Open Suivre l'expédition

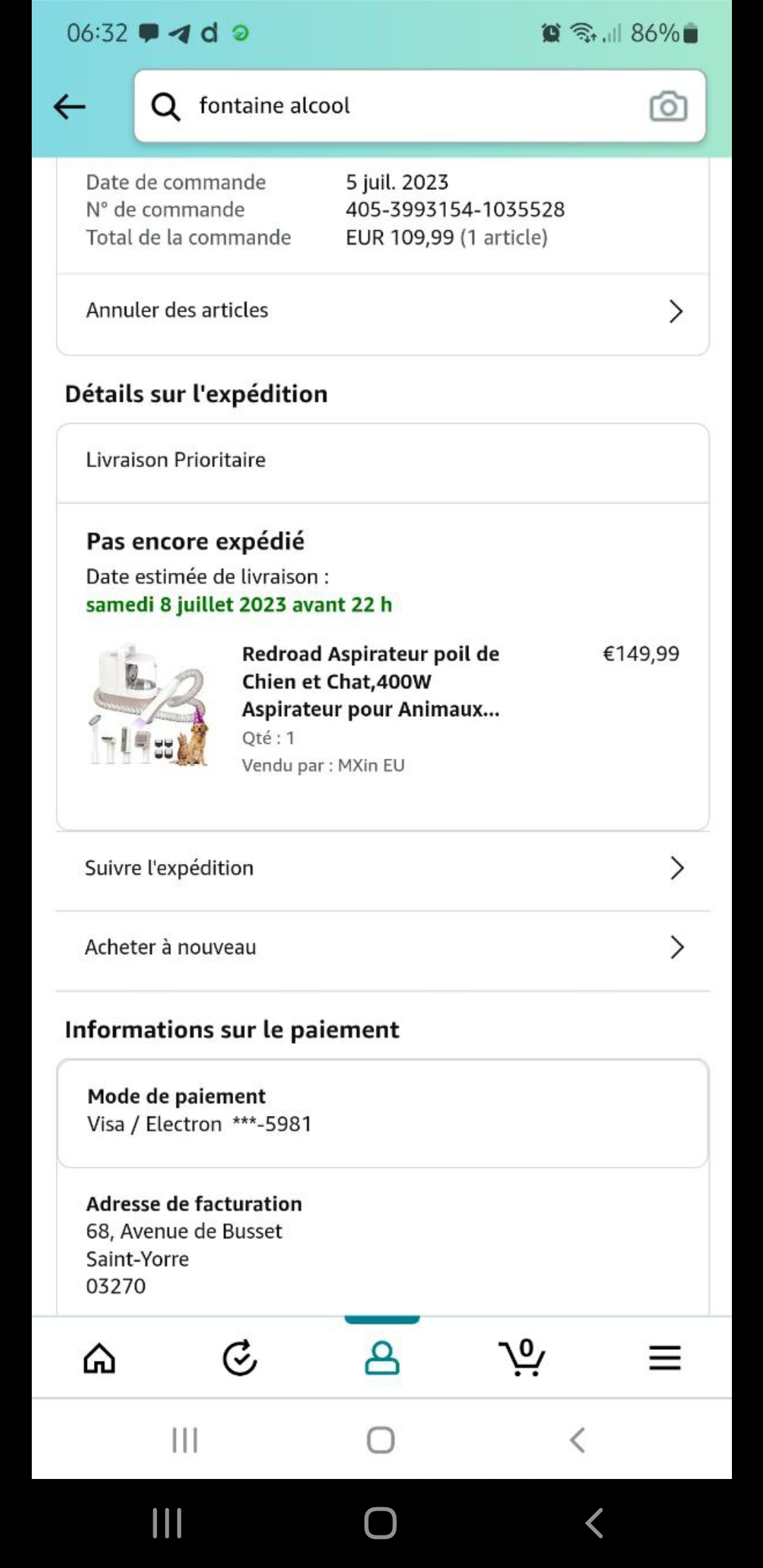(x=382, y=868)
